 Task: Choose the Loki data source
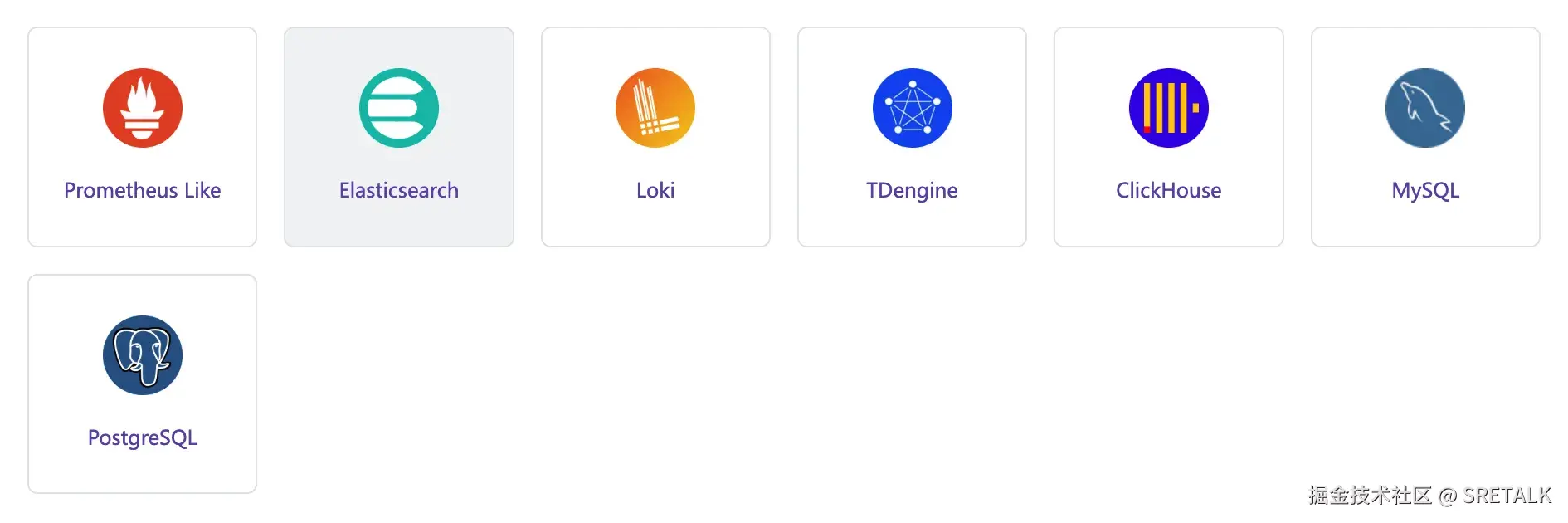tap(655, 137)
